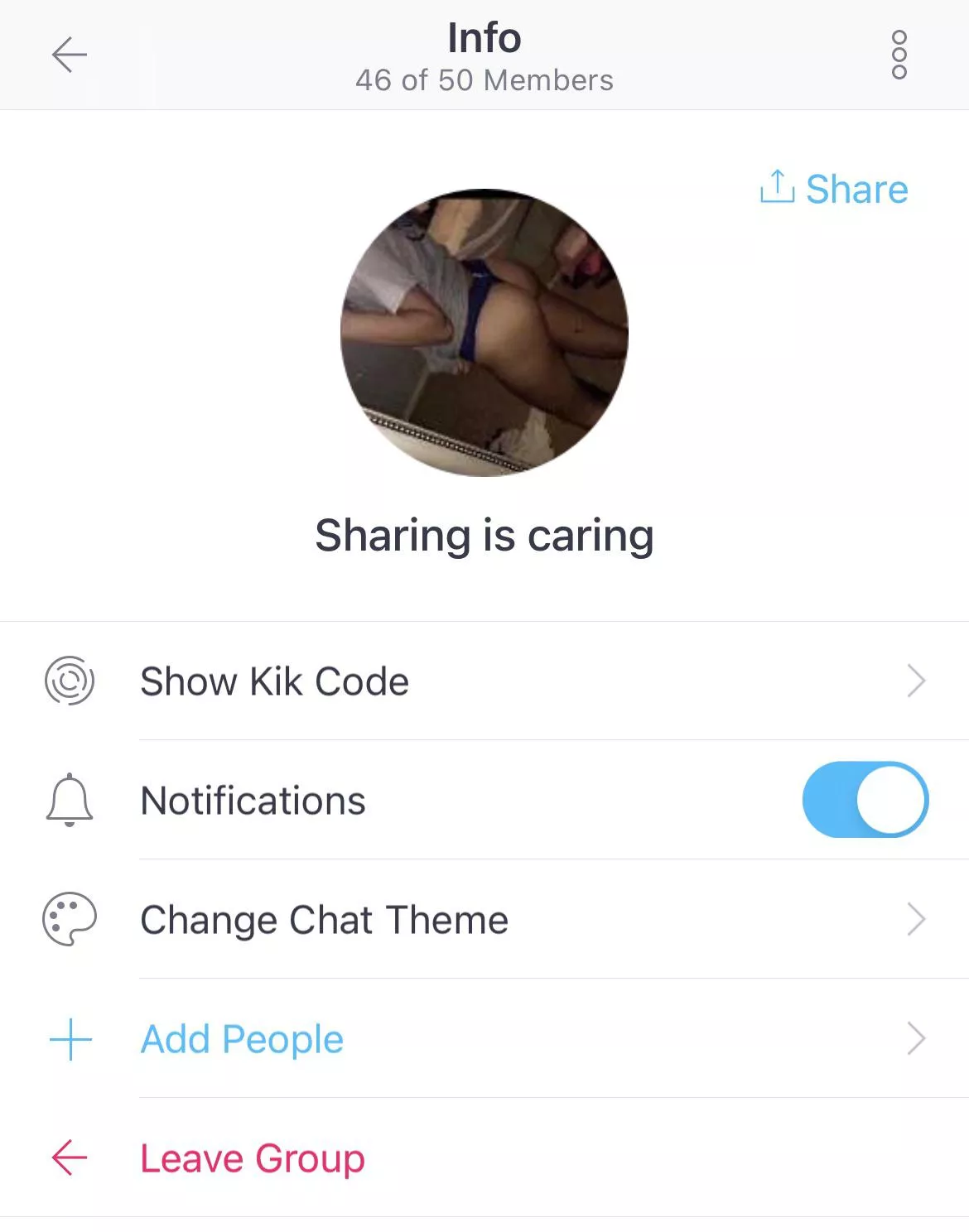Add People to the group

tap(242, 1038)
